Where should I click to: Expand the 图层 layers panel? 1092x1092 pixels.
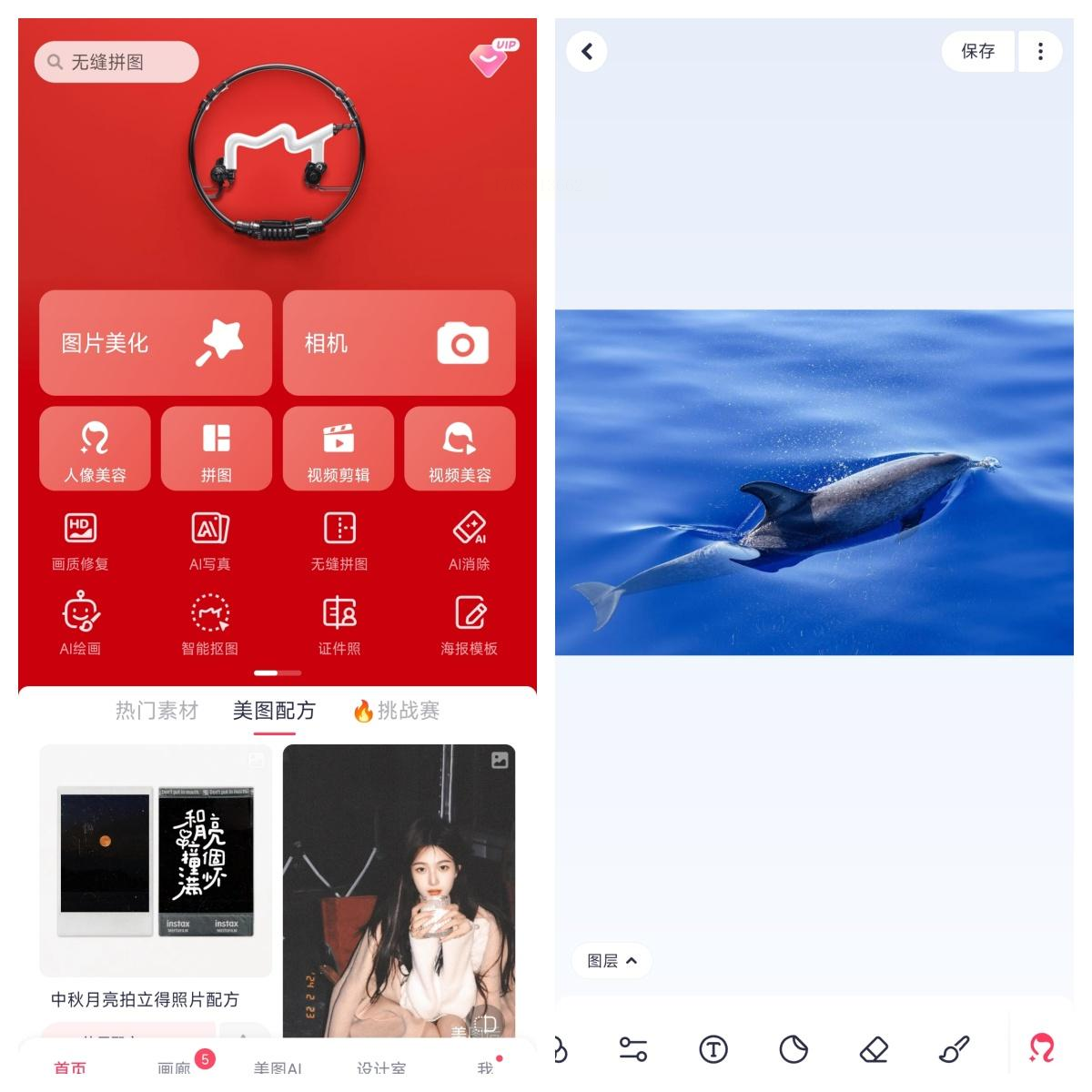point(612,961)
